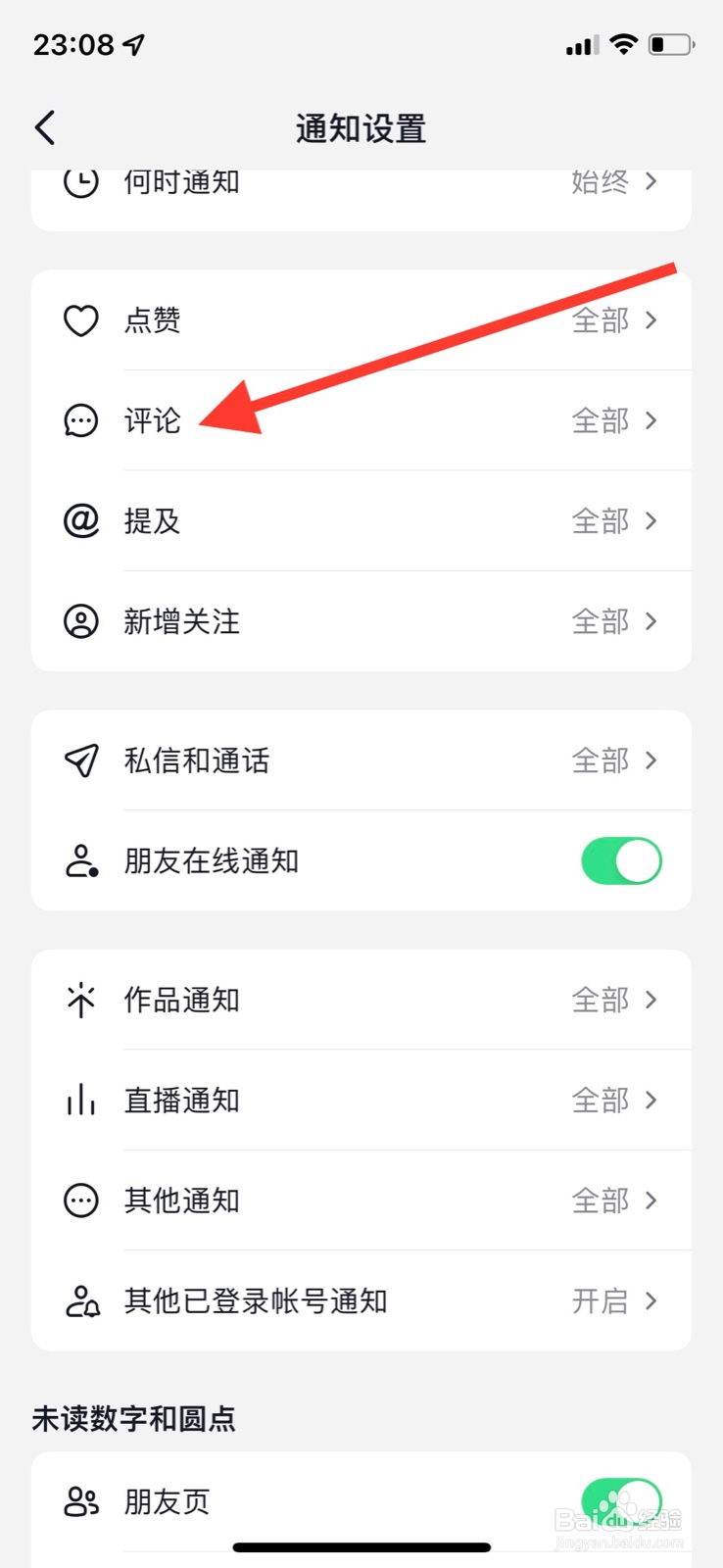723x1568 pixels.
Task: Tap the home indicator bar at bottom
Action: click(361, 1546)
